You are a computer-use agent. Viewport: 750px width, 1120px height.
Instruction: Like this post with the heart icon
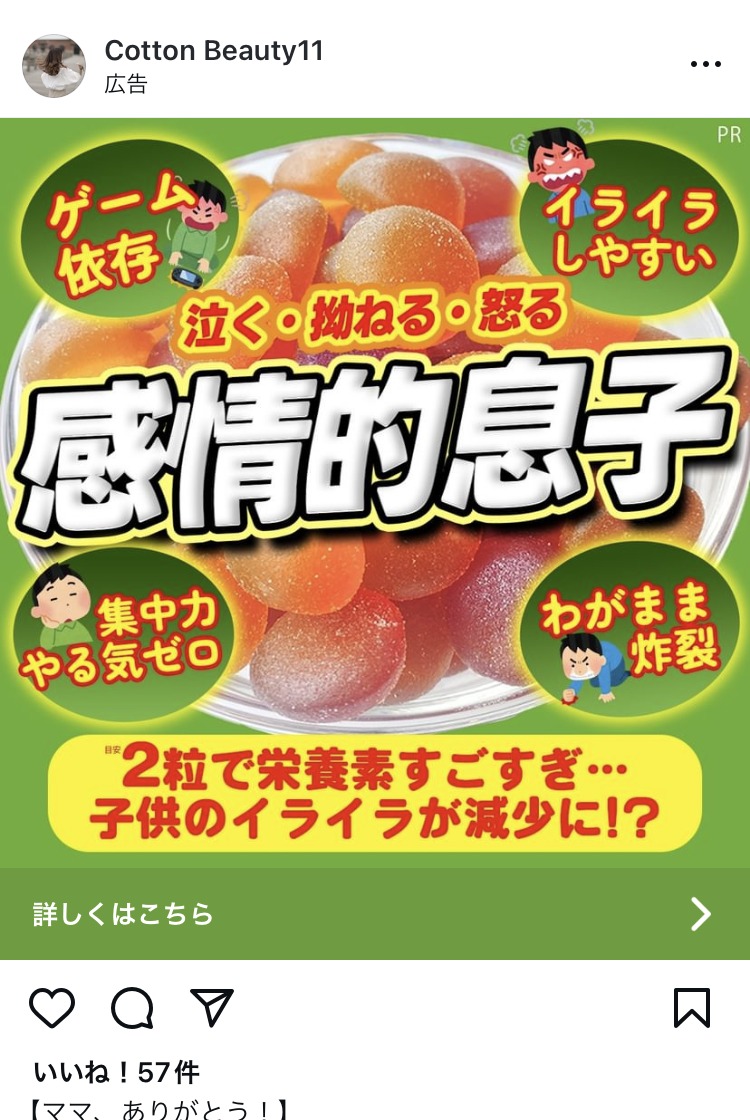coord(52,1008)
